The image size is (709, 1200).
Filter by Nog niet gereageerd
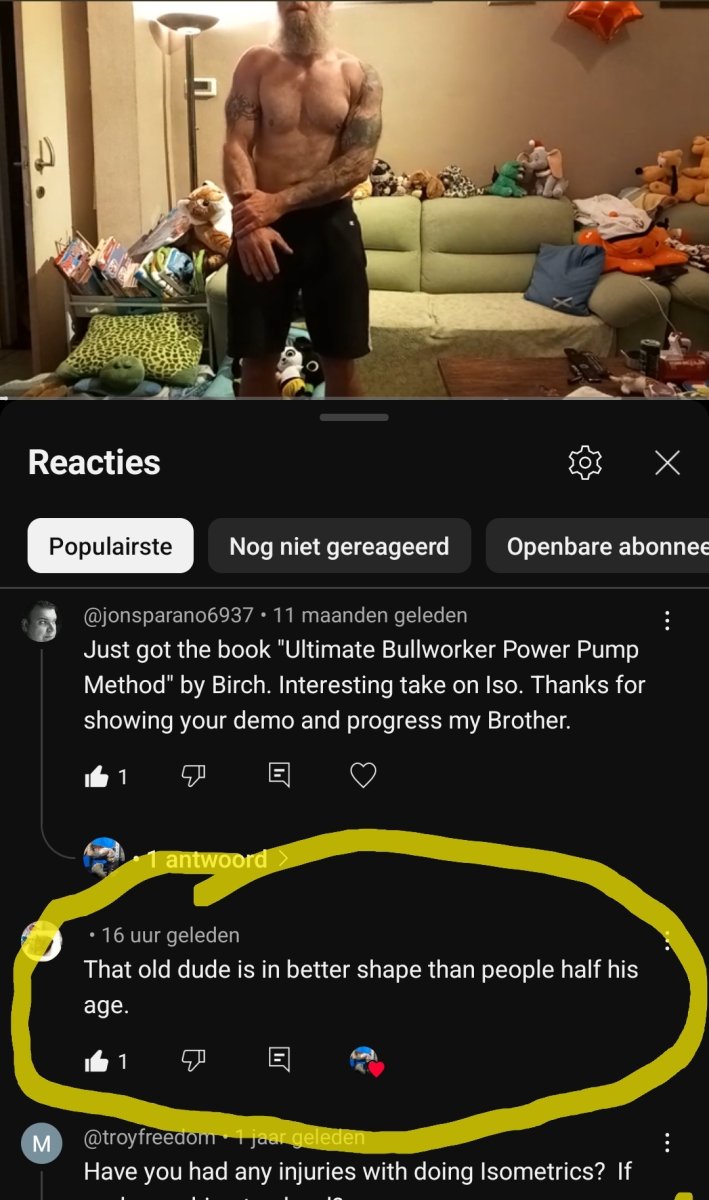click(339, 546)
